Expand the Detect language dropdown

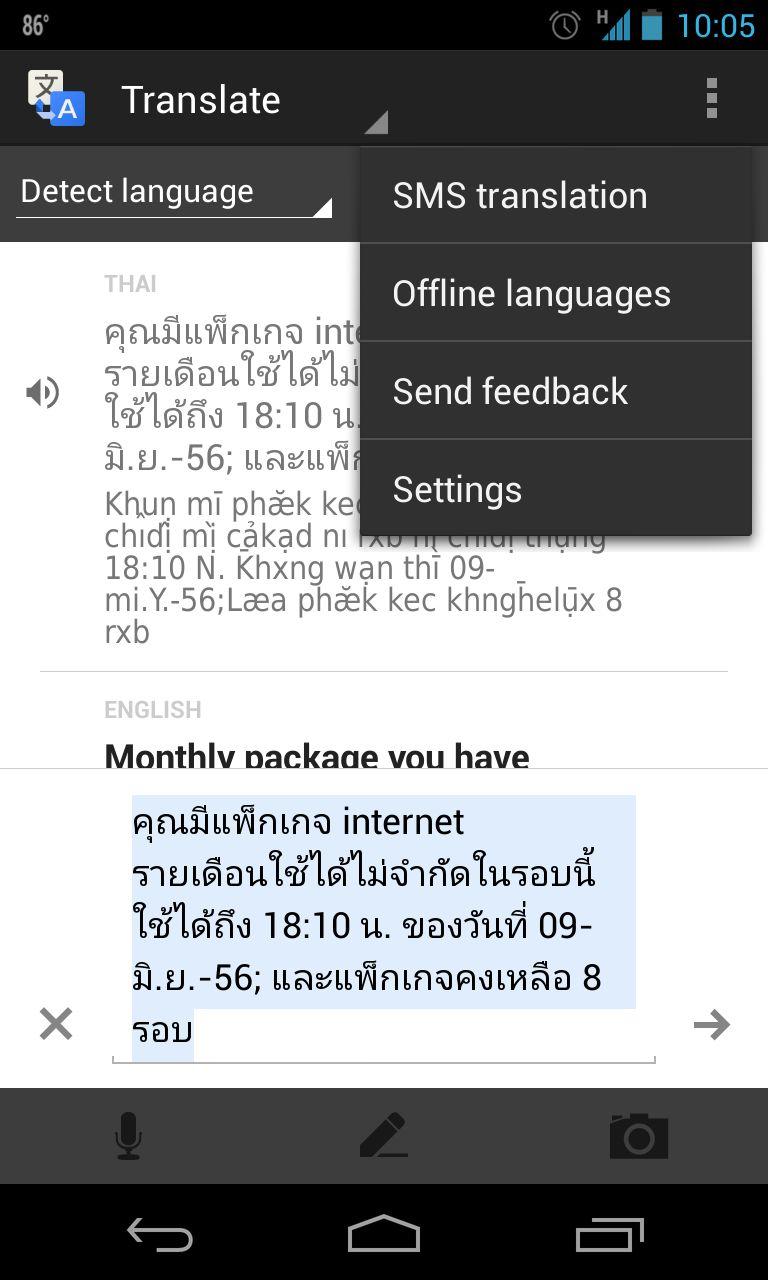click(x=175, y=192)
